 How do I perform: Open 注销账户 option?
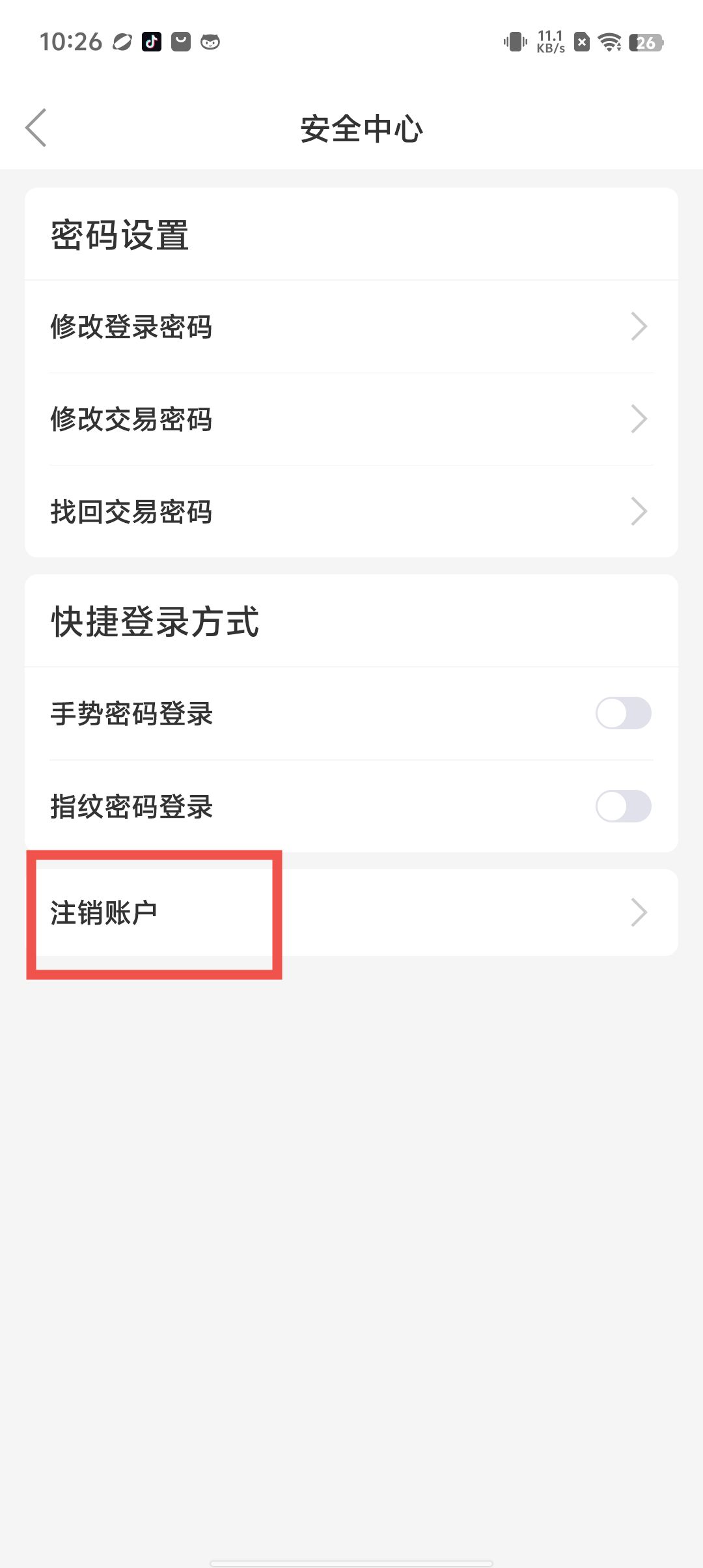(351, 913)
